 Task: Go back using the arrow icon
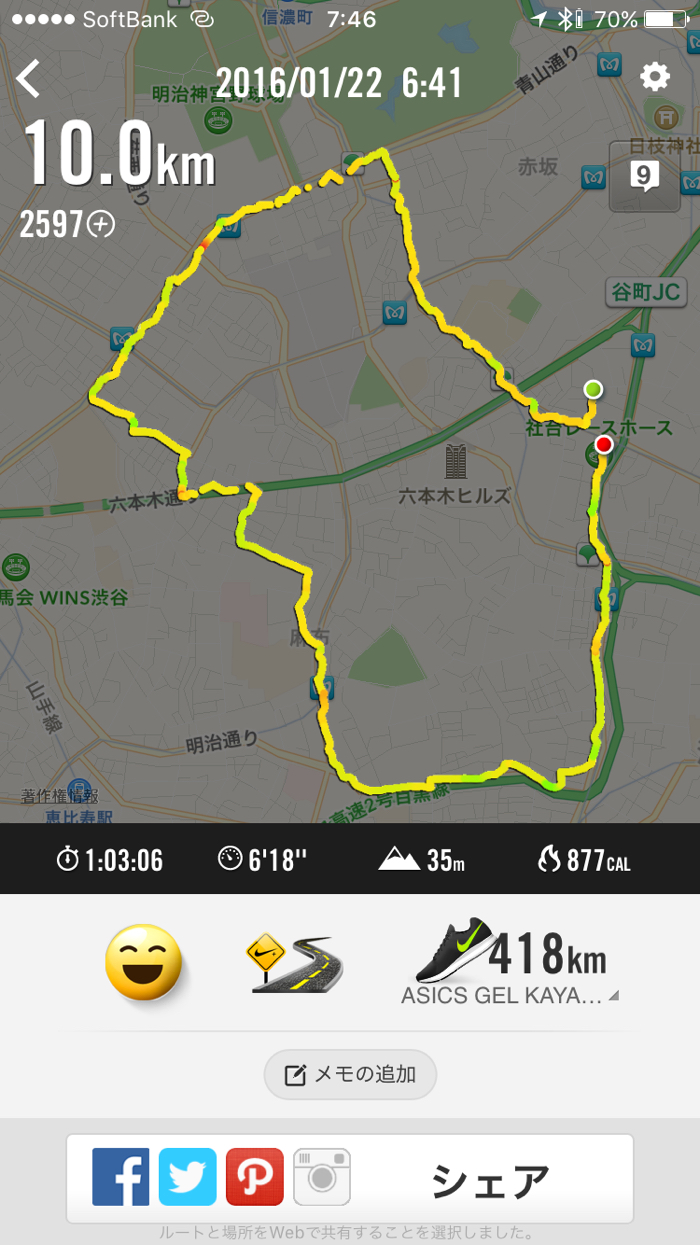[28, 79]
